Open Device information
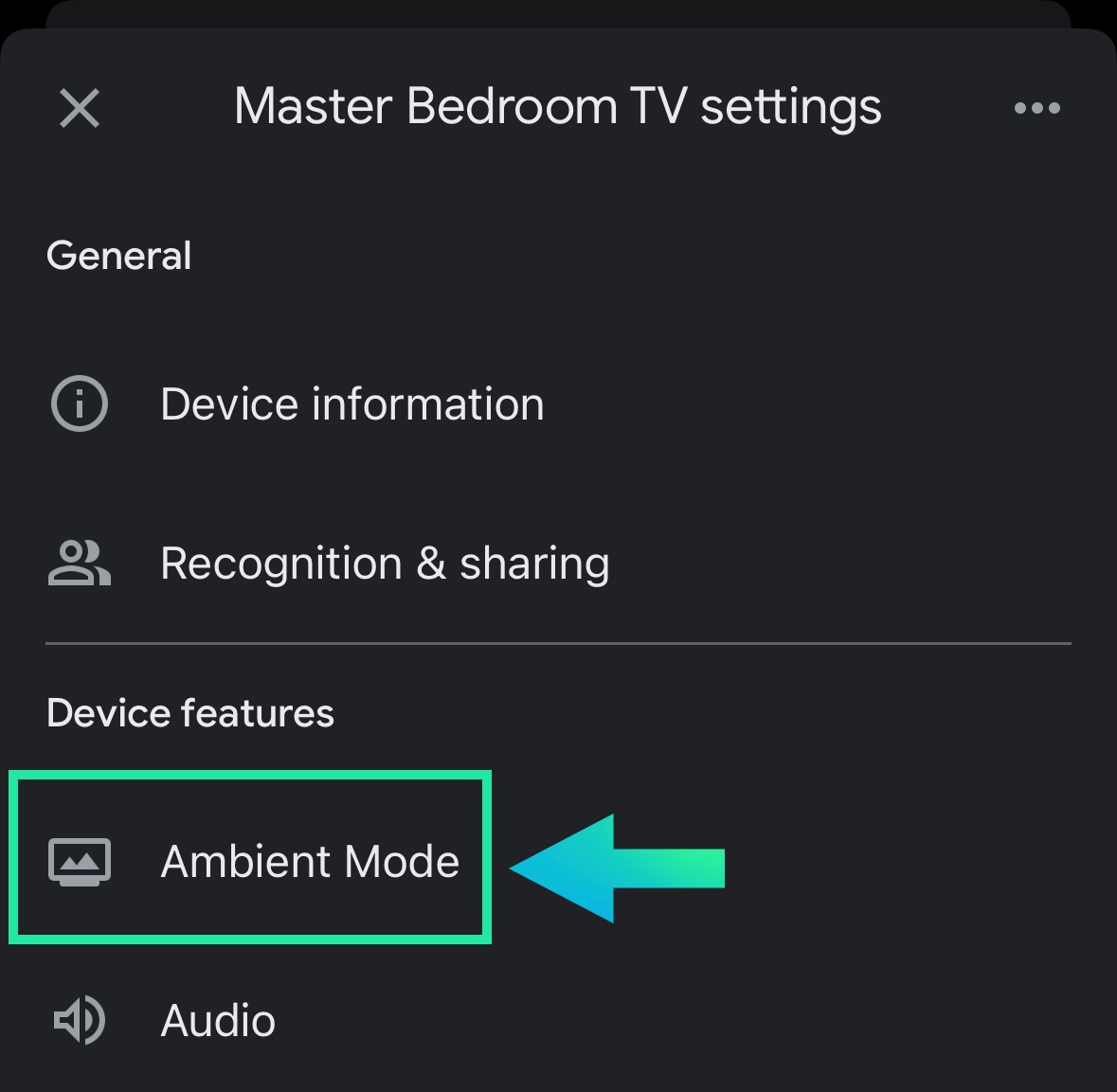 pyautogui.click(x=351, y=404)
